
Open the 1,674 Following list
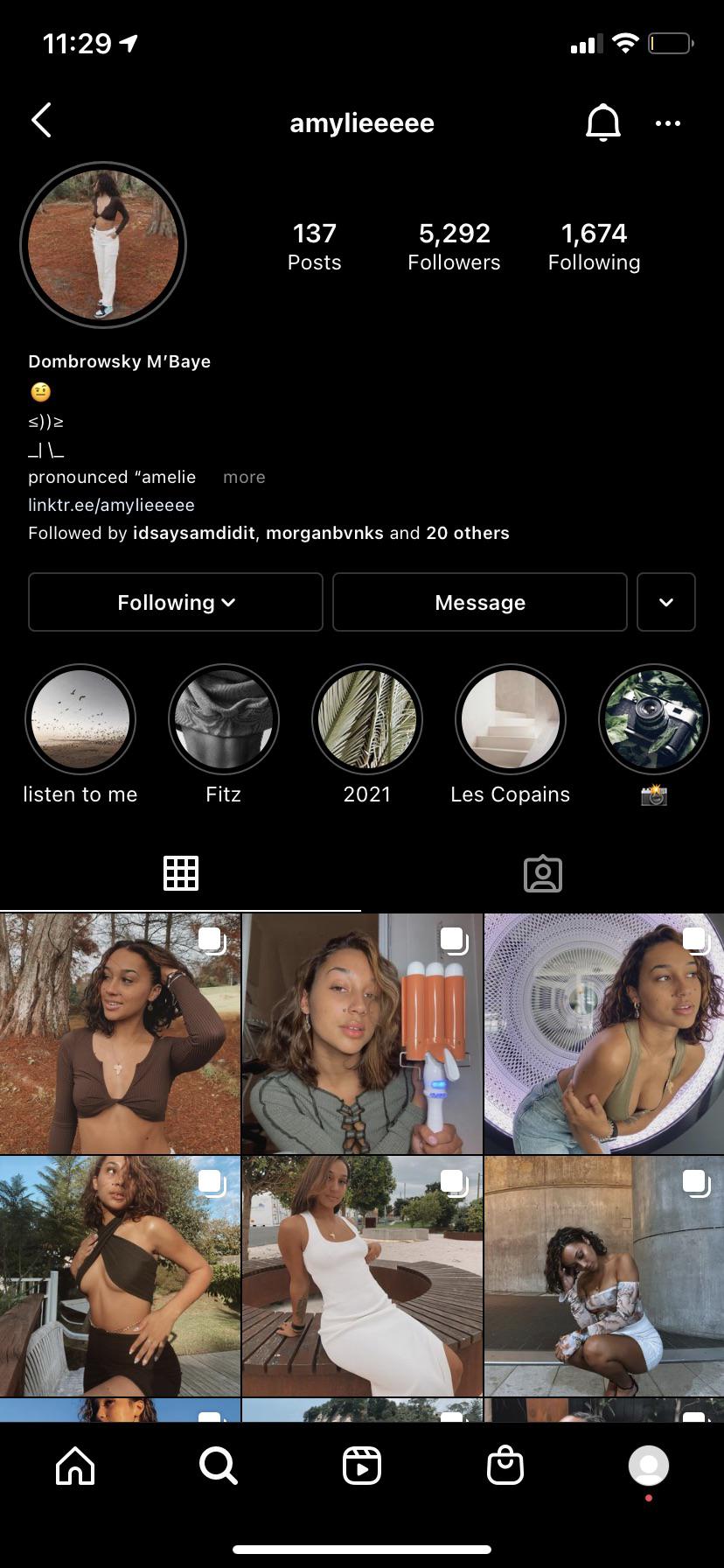click(x=594, y=246)
